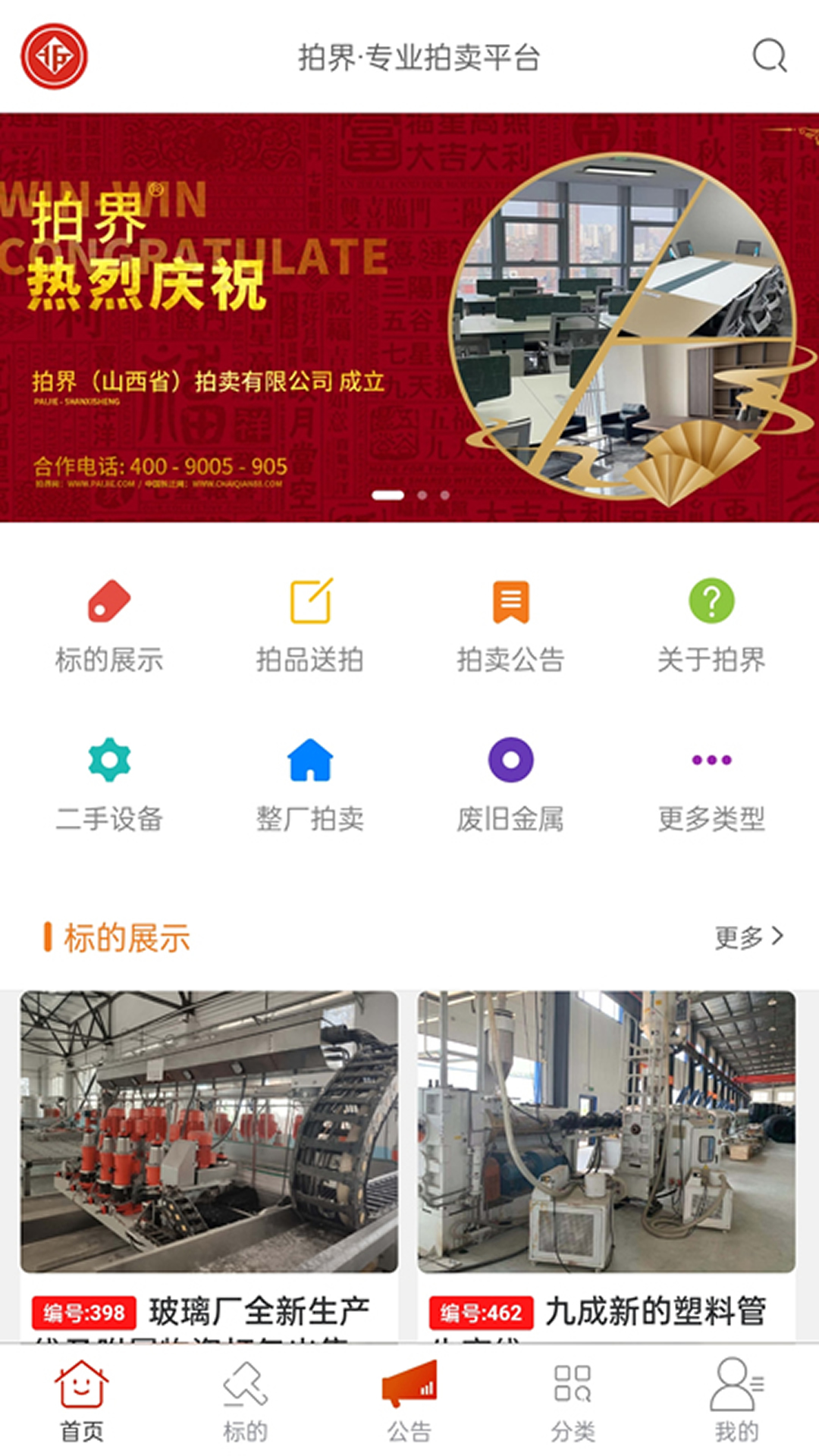This screenshot has height=1456, width=819.
Task: Go to the 我的 profile tab
Action: tap(736, 1401)
